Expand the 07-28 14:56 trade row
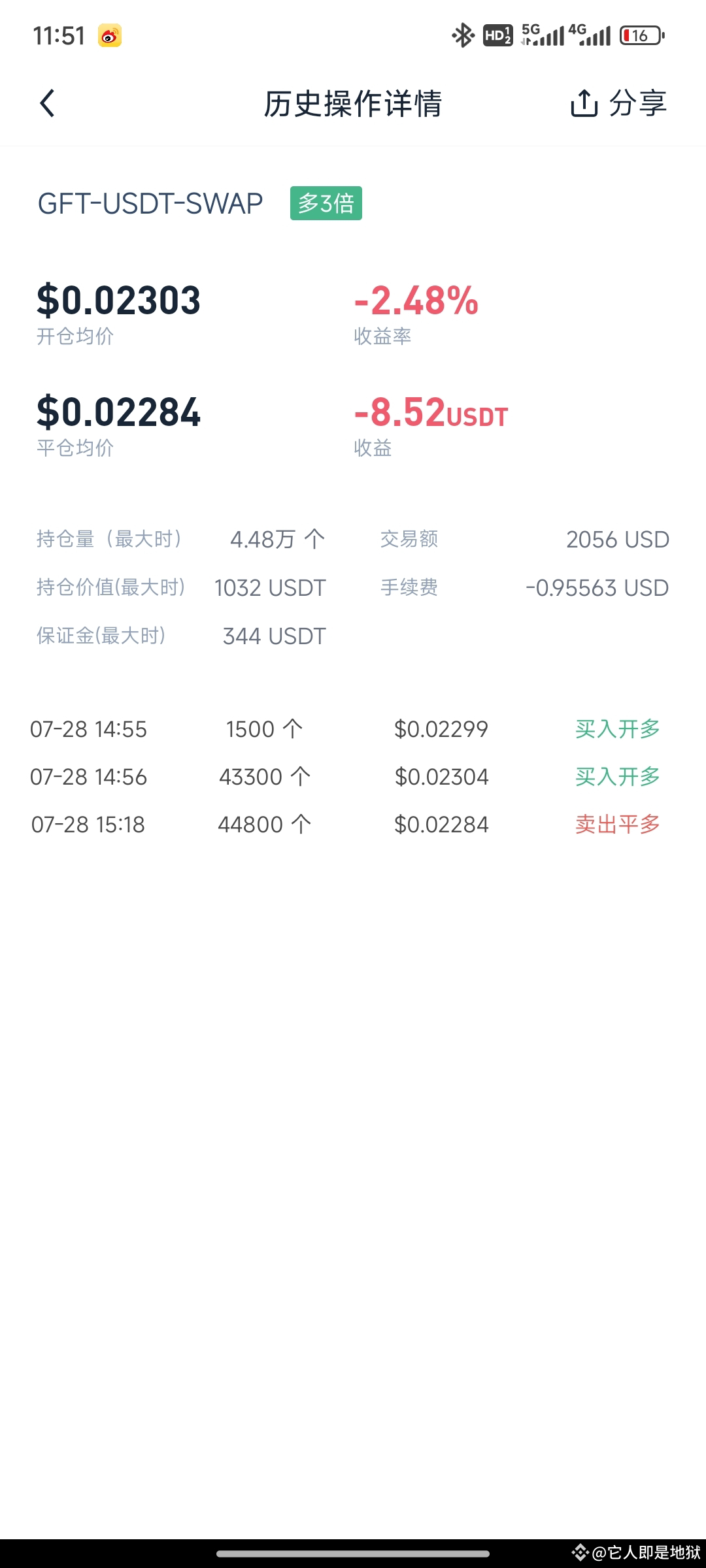Viewport: 706px width, 1568px height. (353, 776)
